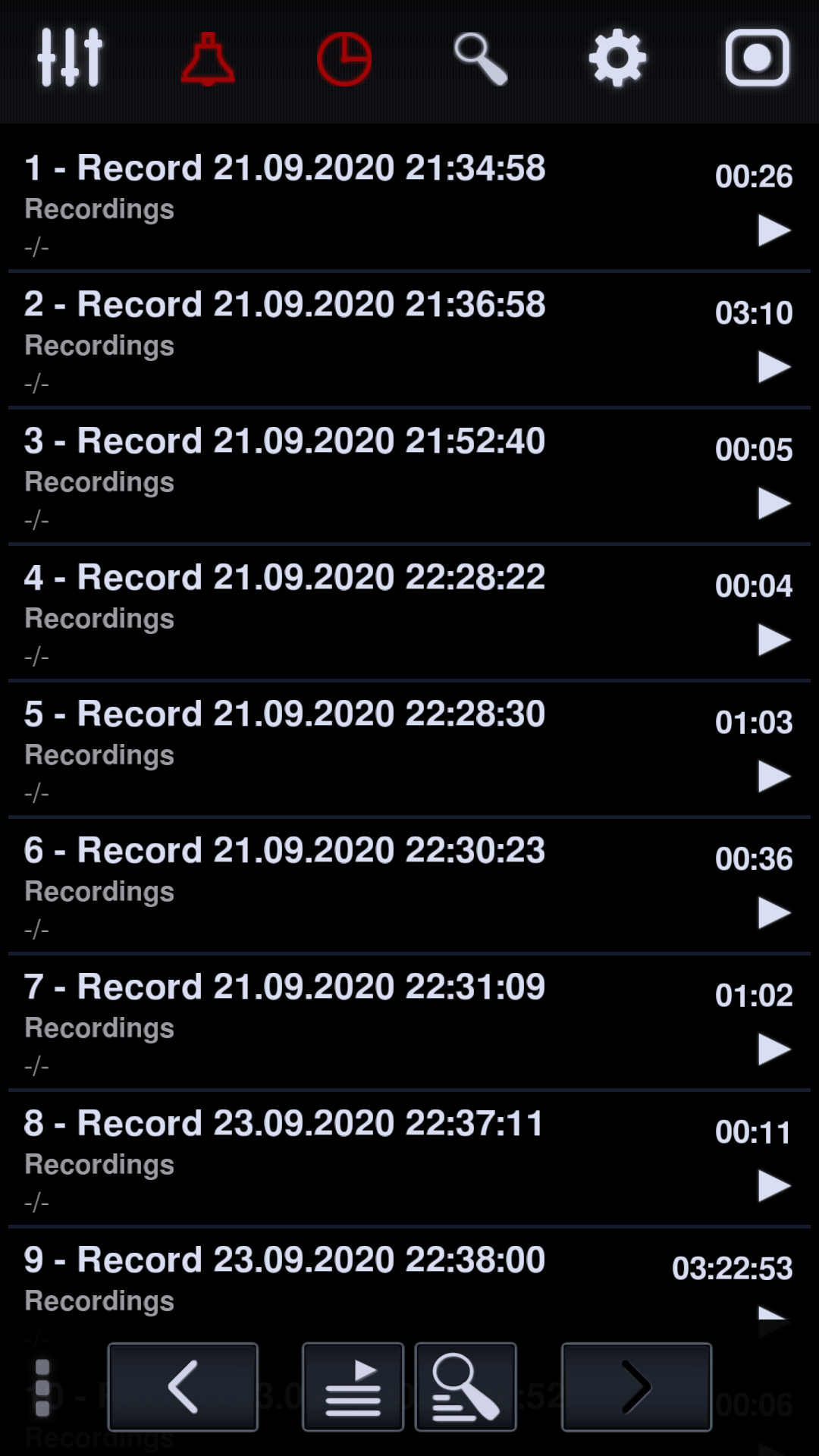Open search from the top toolbar
819x1456 pixels.
click(481, 59)
